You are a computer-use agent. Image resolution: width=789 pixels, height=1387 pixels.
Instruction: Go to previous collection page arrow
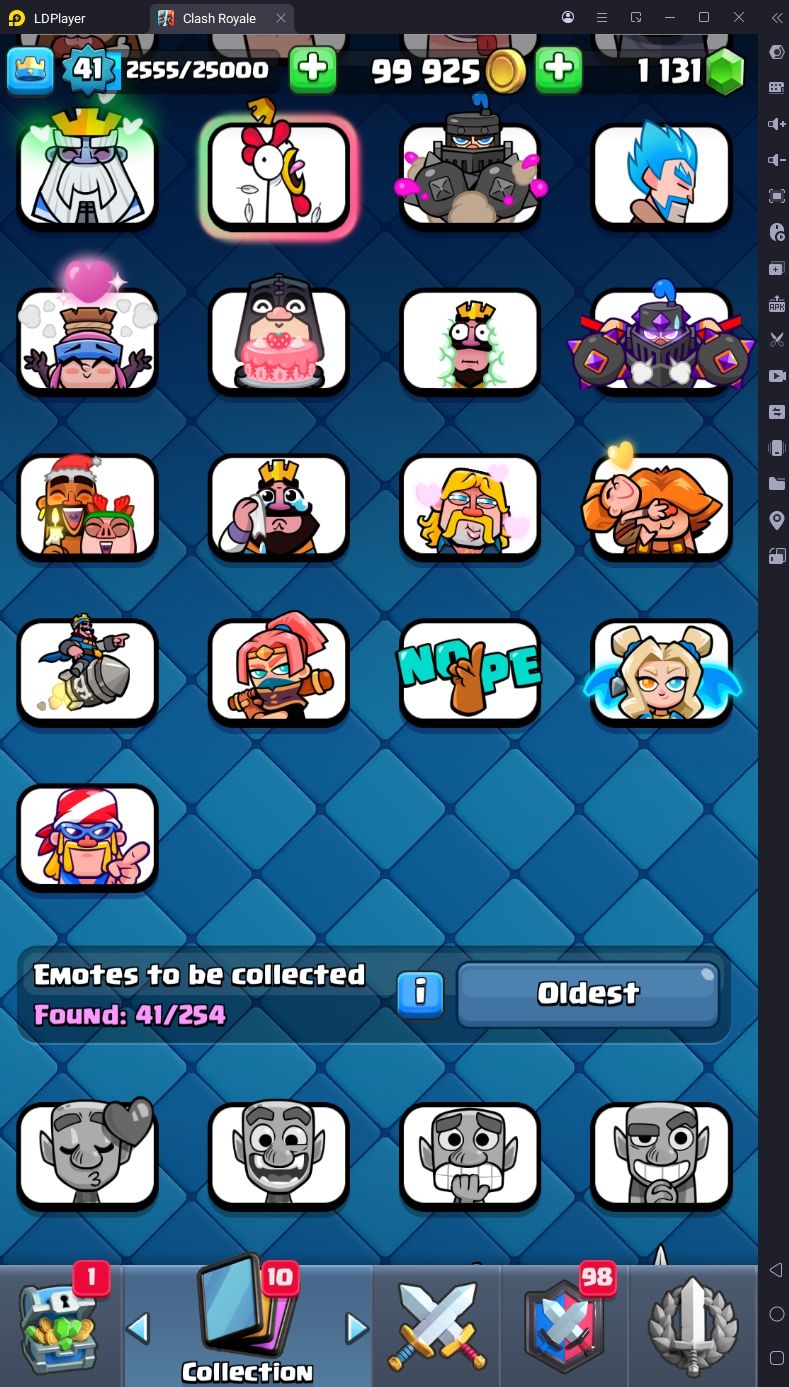tap(138, 1328)
